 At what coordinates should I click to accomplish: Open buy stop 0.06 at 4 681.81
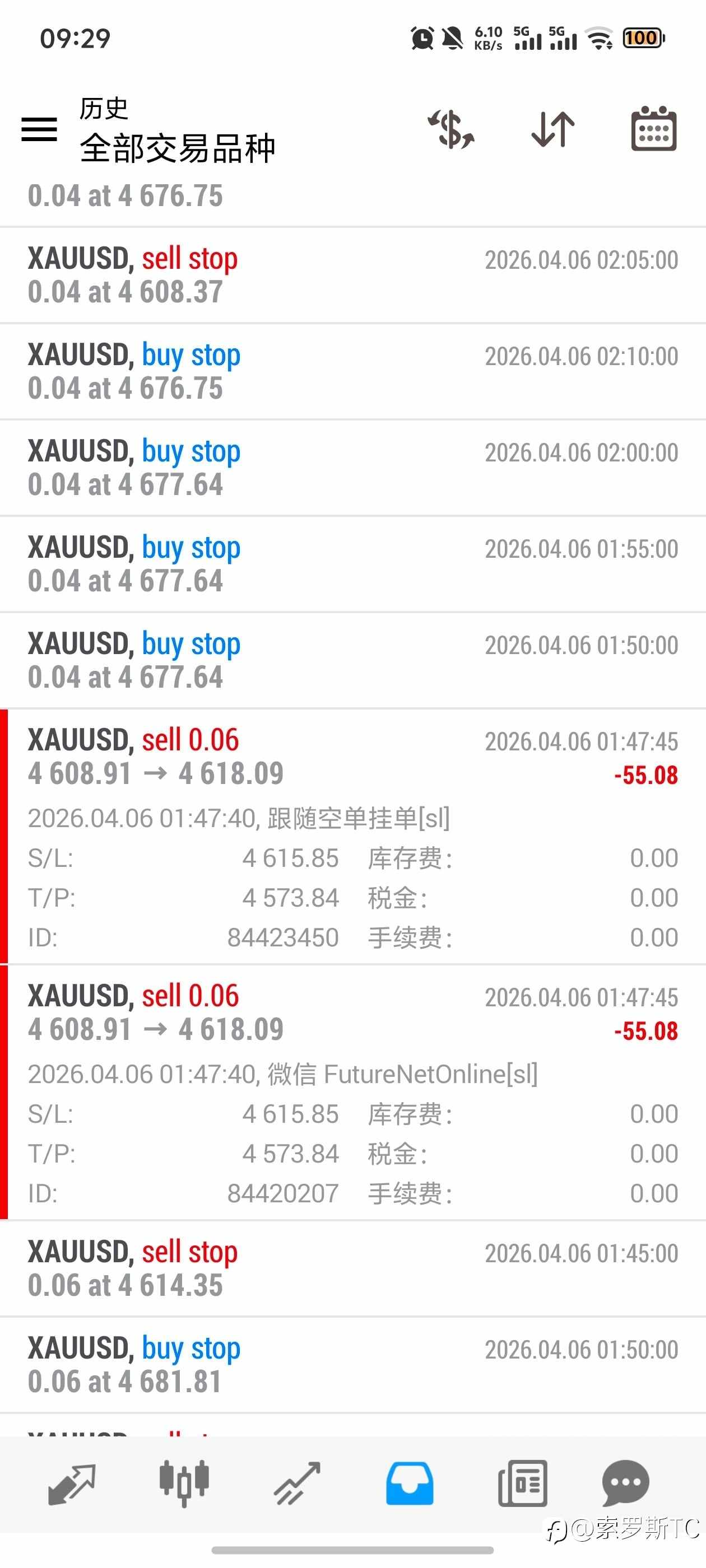point(354,1365)
